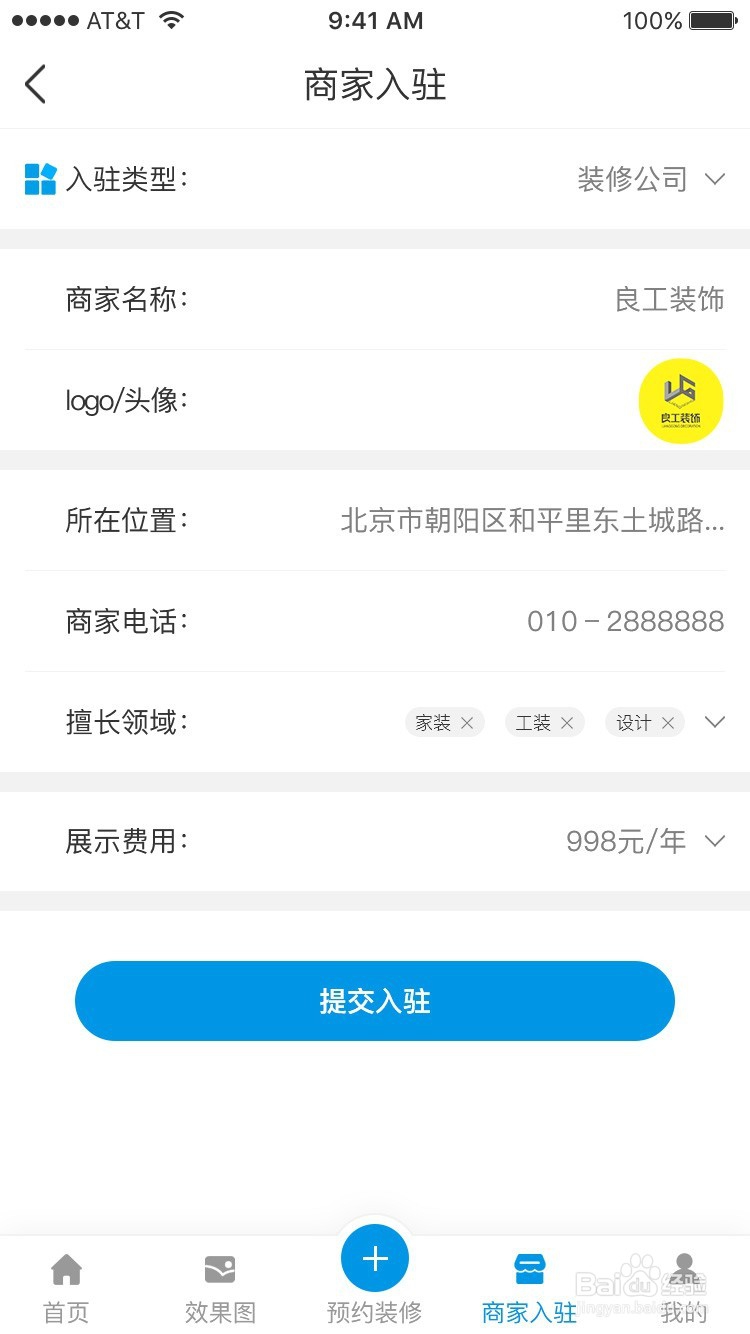Screen dimensions: 750x1334
Task: Remove the 家装 tag
Action: (x=467, y=723)
